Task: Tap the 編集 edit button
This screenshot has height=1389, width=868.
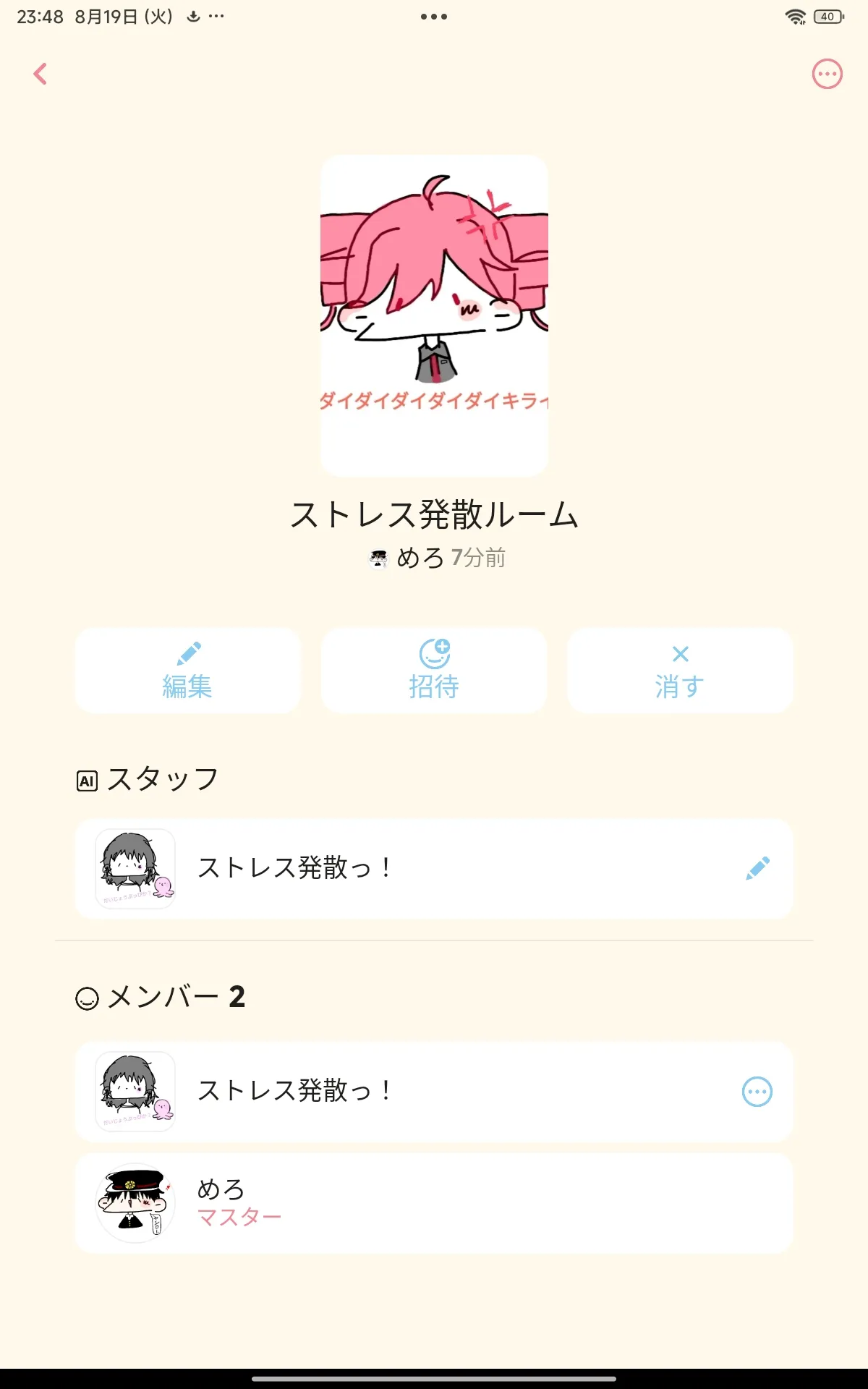Action: pyautogui.click(x=187, y=671)
